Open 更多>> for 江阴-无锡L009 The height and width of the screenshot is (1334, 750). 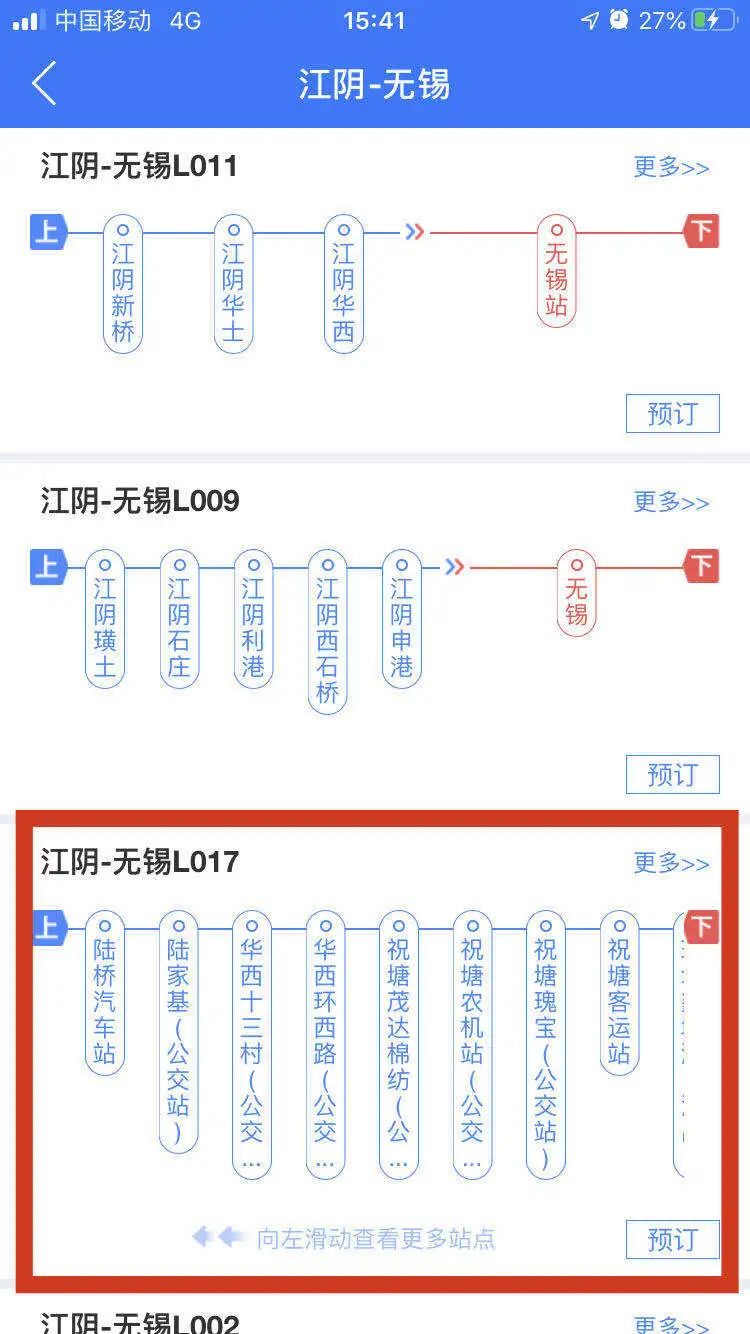pos(671,502)
